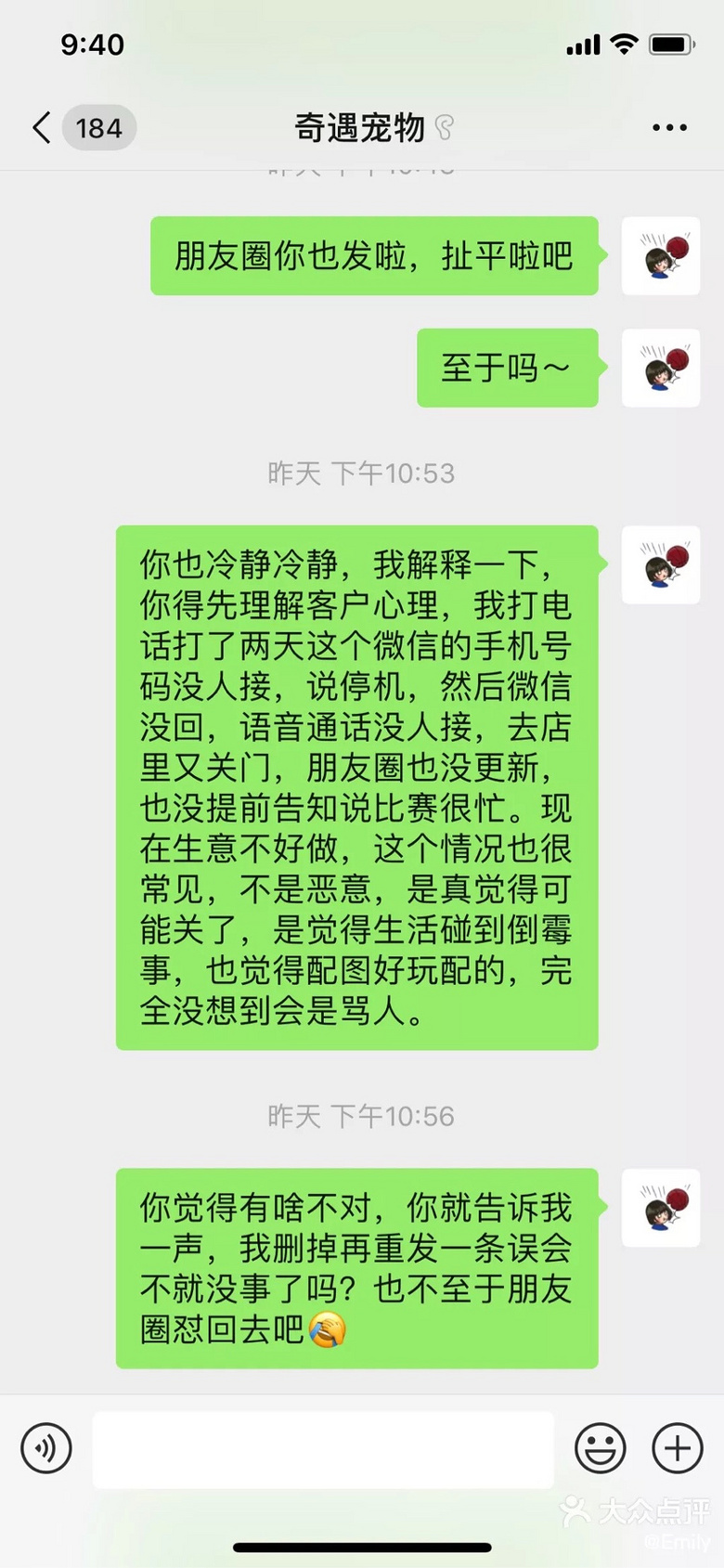The width and height of the screenshot is (724, 1568).
Task: Open the voice message input icon
Action: (46, 1448)
